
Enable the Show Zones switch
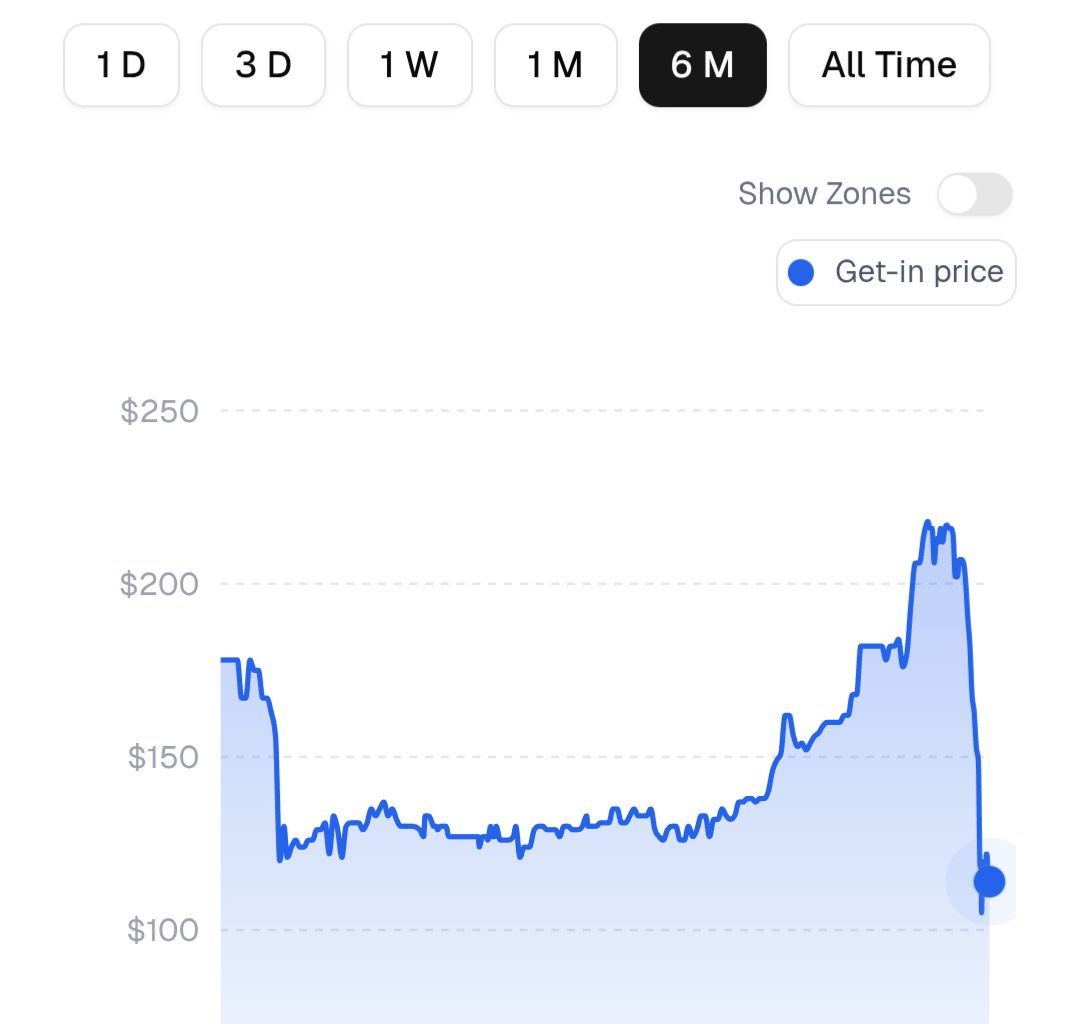coord(974,194)
